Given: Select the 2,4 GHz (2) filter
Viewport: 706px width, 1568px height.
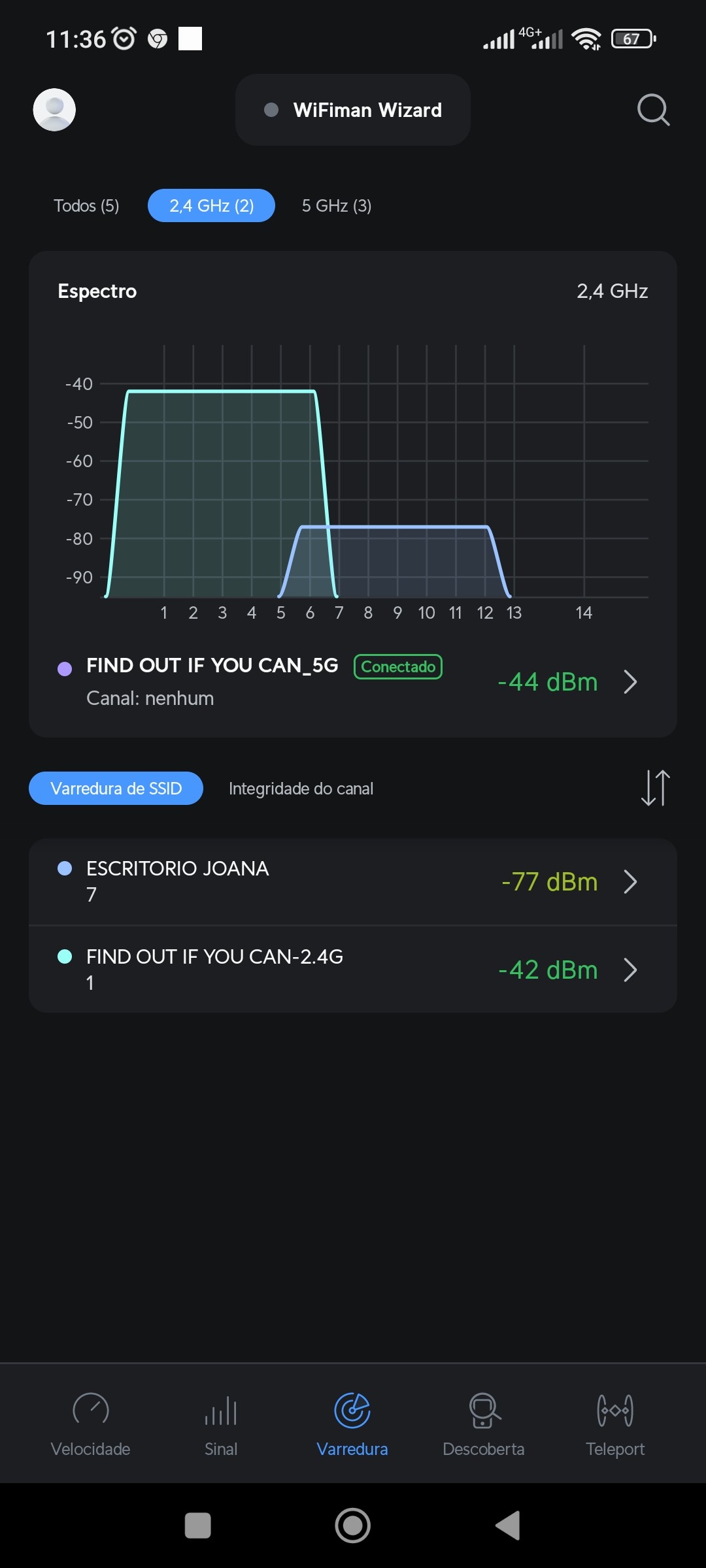Looking at the screenshot, I should [211, 206].
